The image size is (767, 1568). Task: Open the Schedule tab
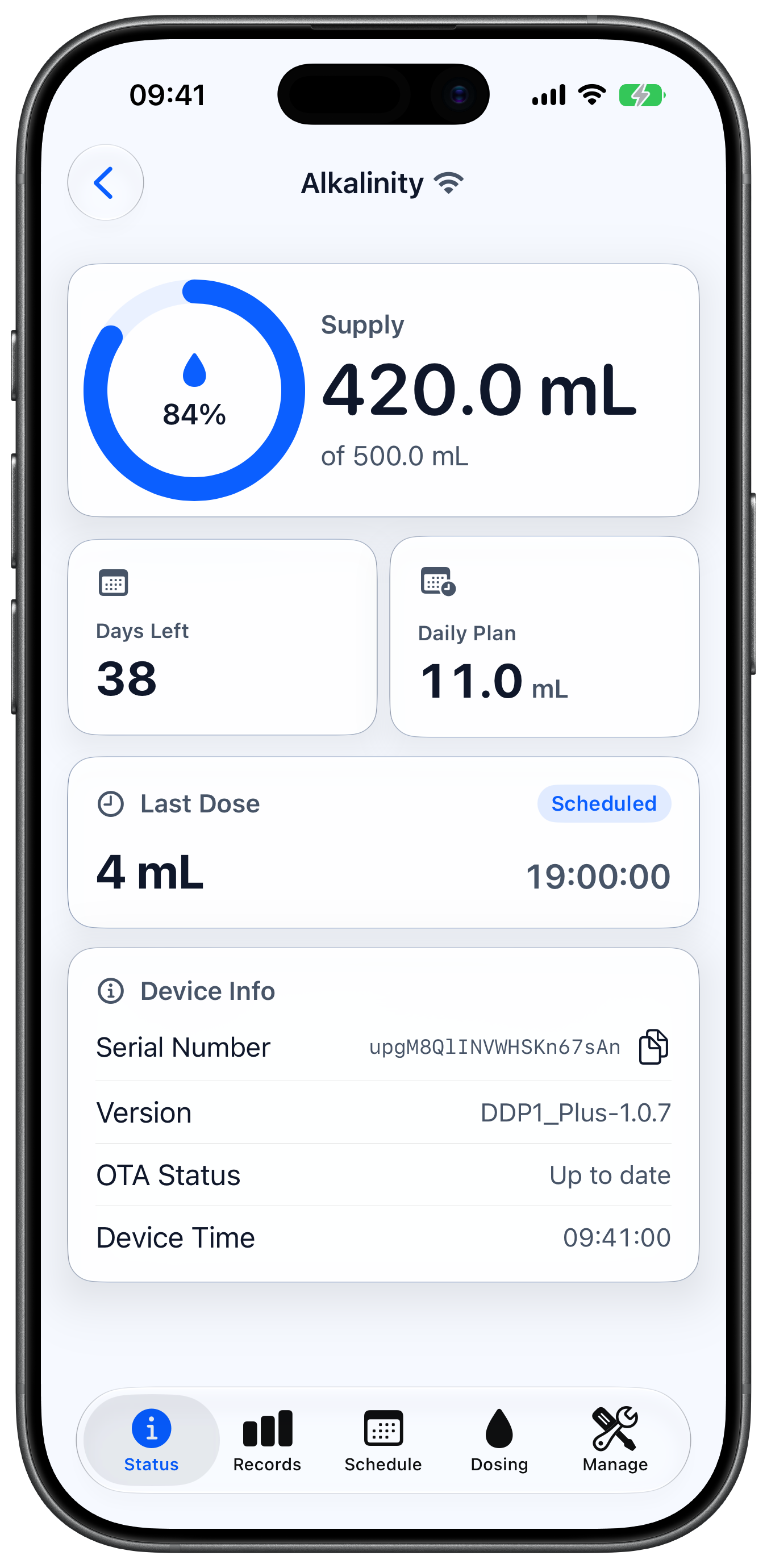tap(383, 1440)
